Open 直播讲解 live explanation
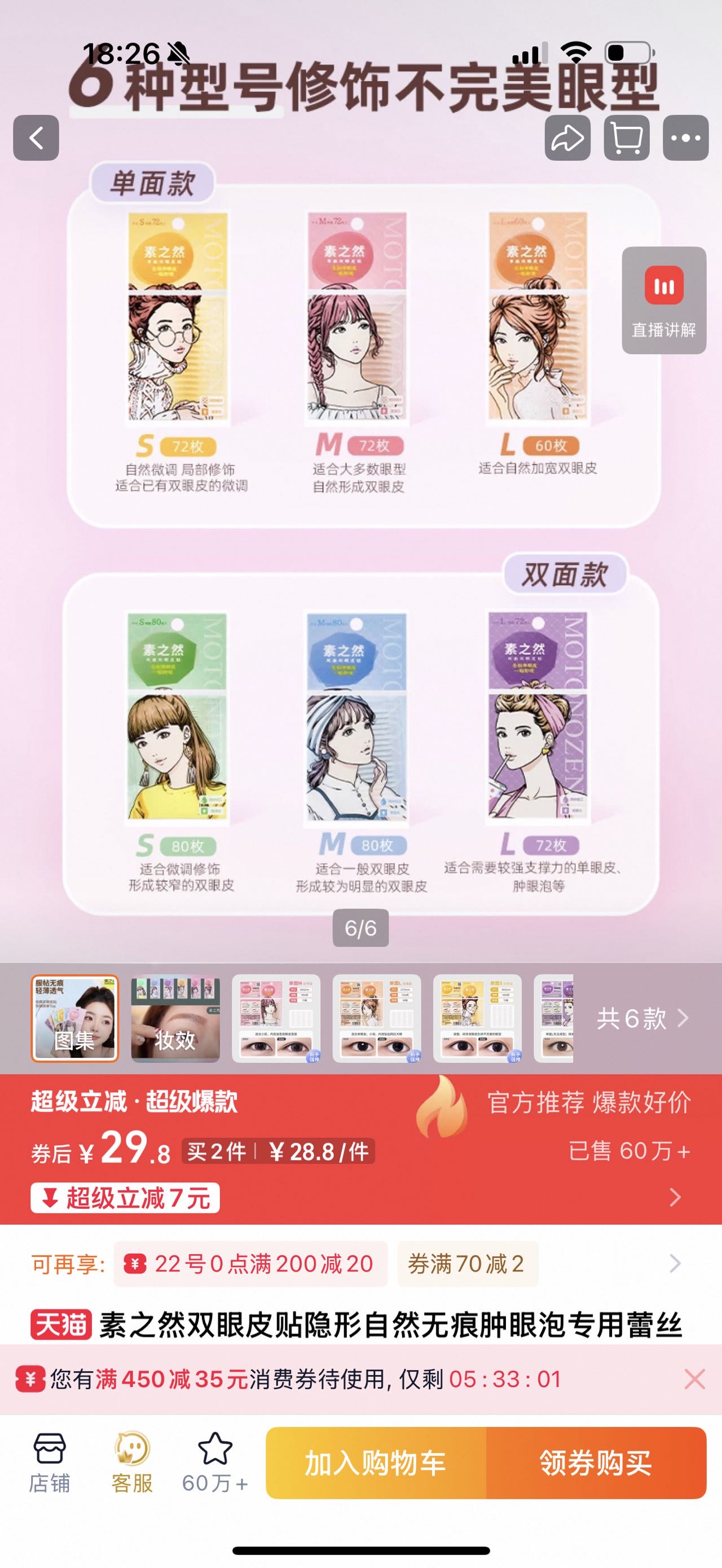The width and height of the screenshot is (722, 1568). (663, 300)
